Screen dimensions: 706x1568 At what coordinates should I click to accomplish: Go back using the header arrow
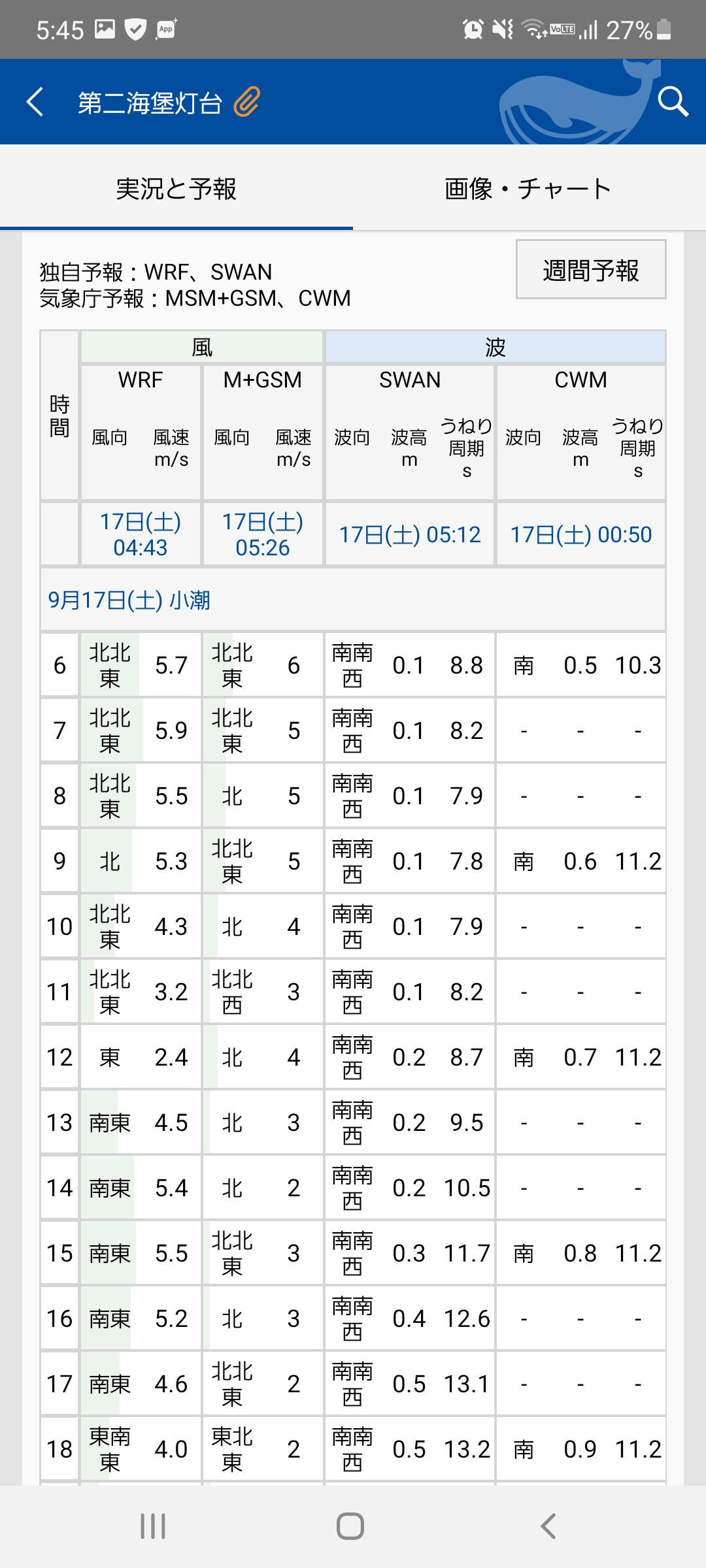[x=35, y=103]
